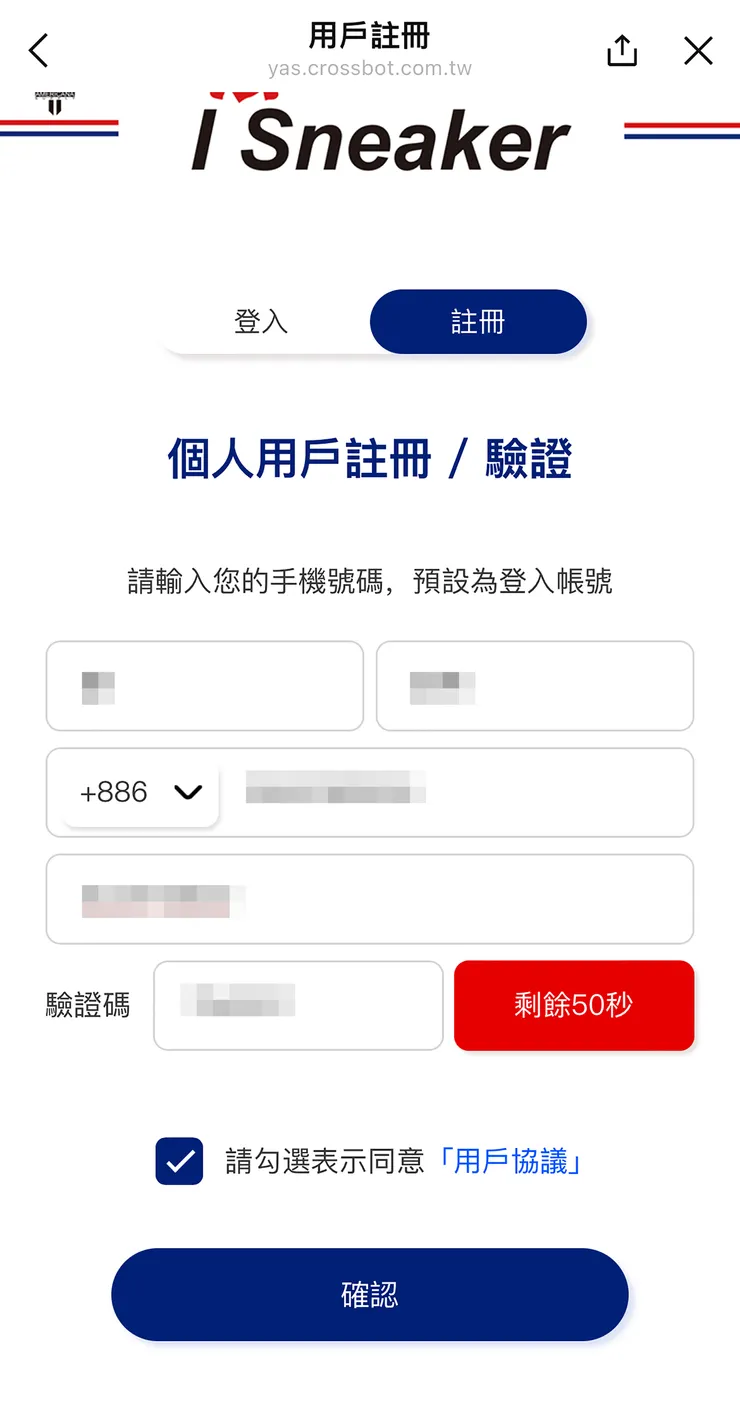Screen dimensions: 740x1401
Task: Click the small crest logo at top left
Action: 57,100
